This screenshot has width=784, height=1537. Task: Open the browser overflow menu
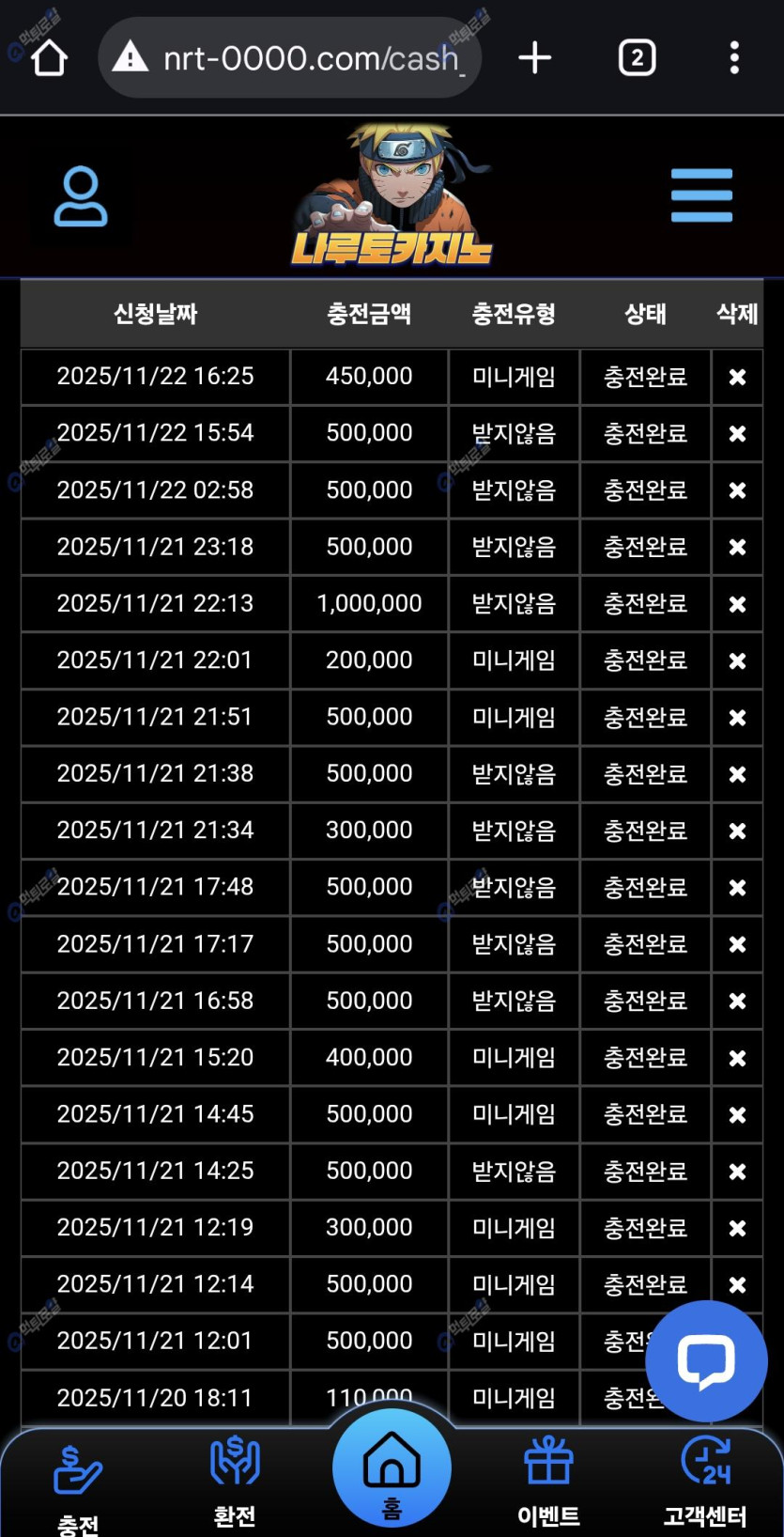[x=734, y=58]
